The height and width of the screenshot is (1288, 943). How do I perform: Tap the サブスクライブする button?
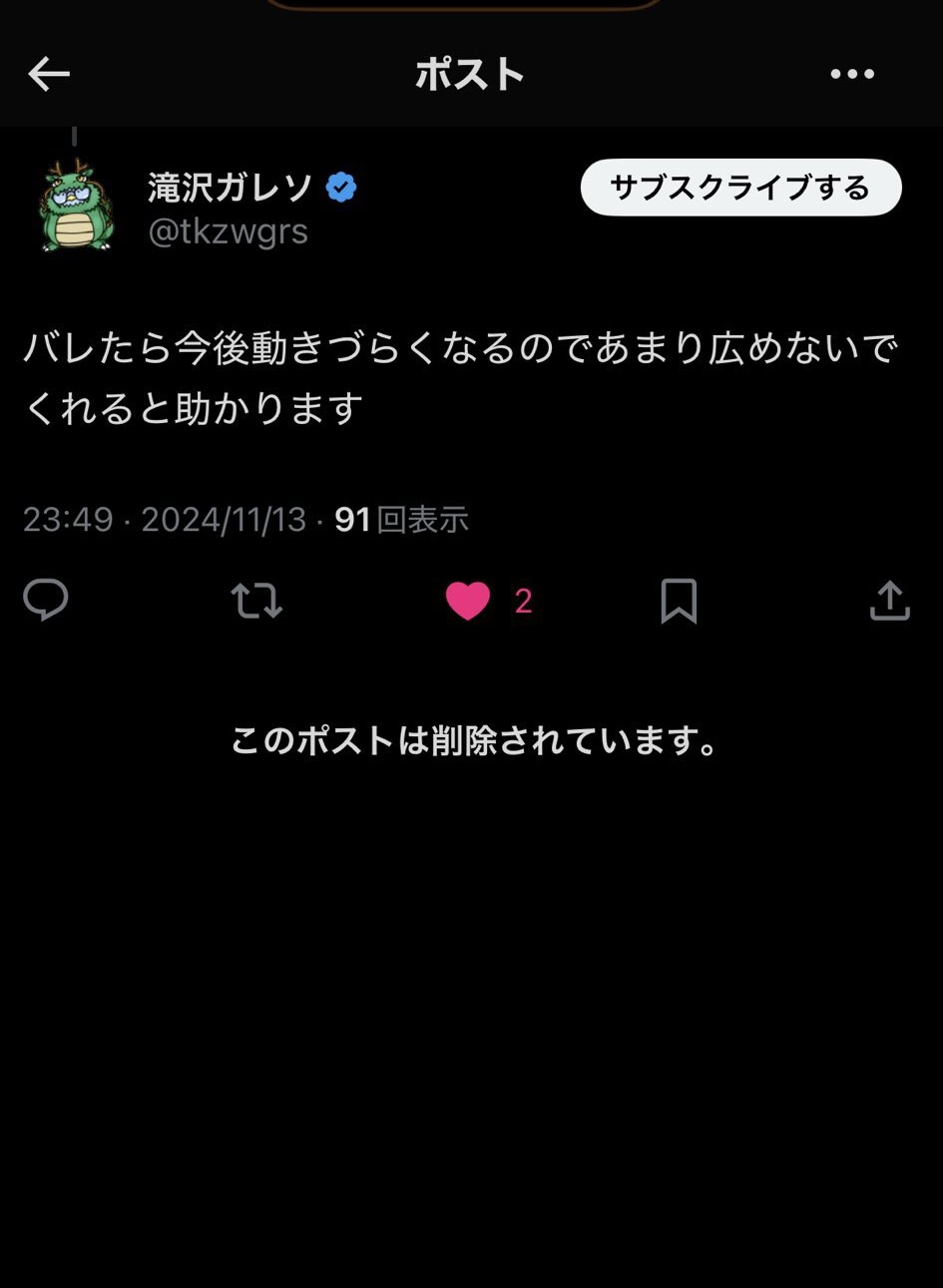(740, 188)
